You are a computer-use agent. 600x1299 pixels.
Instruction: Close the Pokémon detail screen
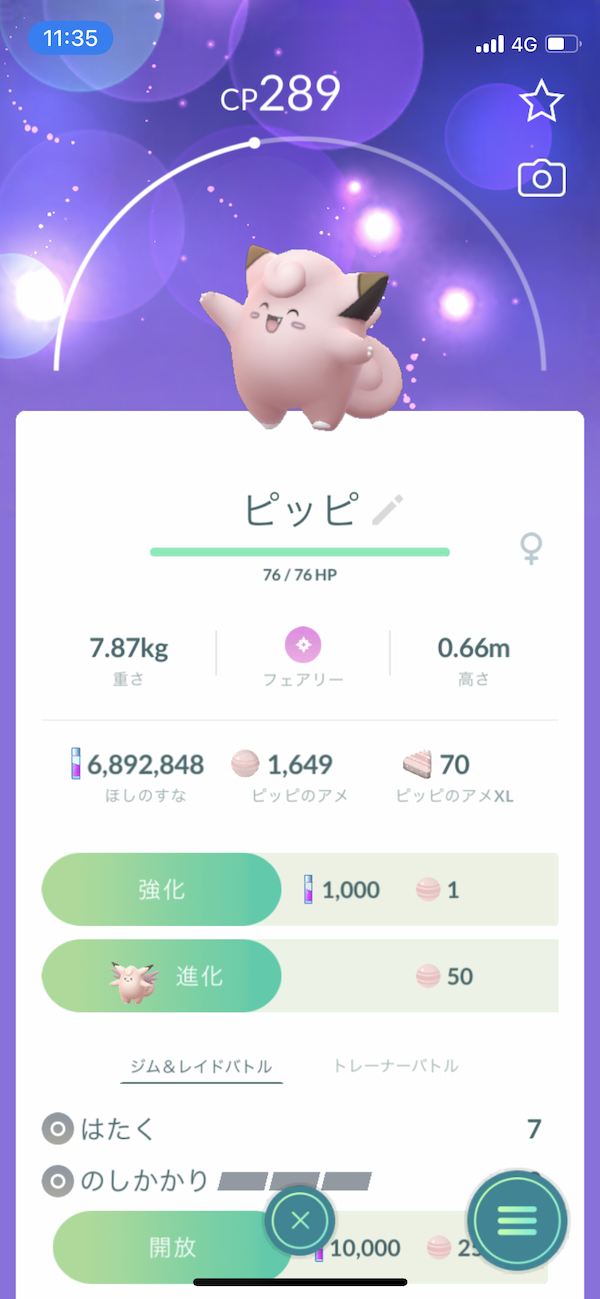(x=300, y=1220)
